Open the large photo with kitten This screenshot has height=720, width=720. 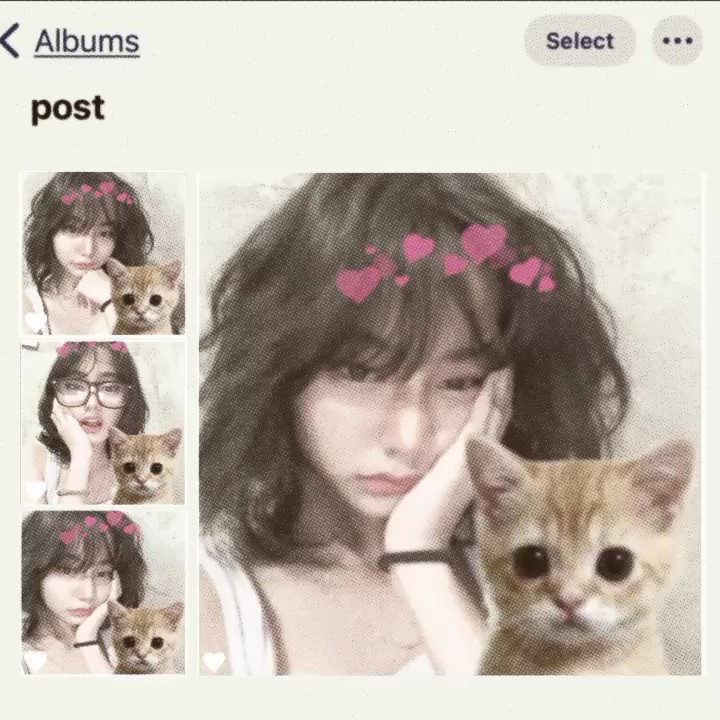tap(450, 424)
